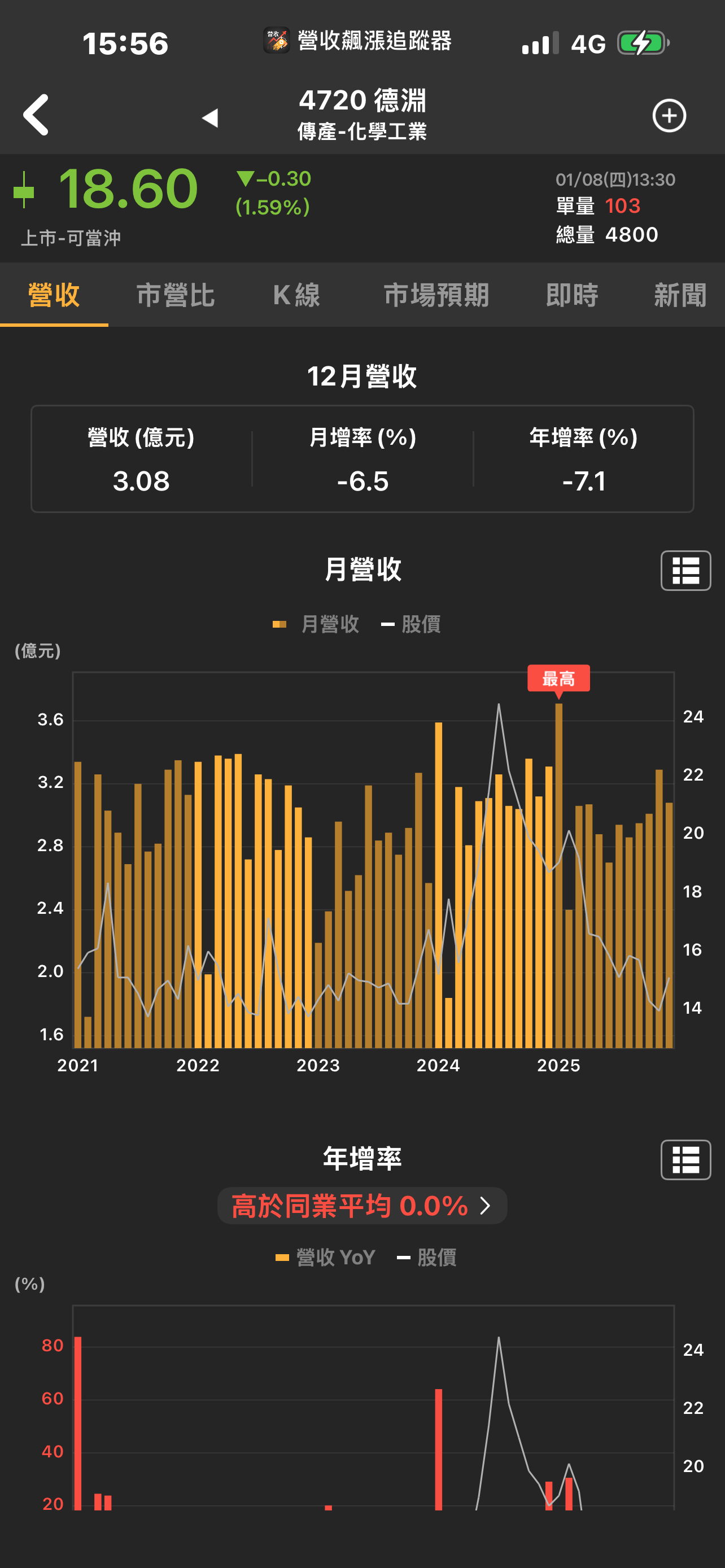Image resolution: width=725 pixels, height=1568 pixels.
Task: Add 4720 德淵 to watchlist via plus icon
Action: (x=669, y=116)
